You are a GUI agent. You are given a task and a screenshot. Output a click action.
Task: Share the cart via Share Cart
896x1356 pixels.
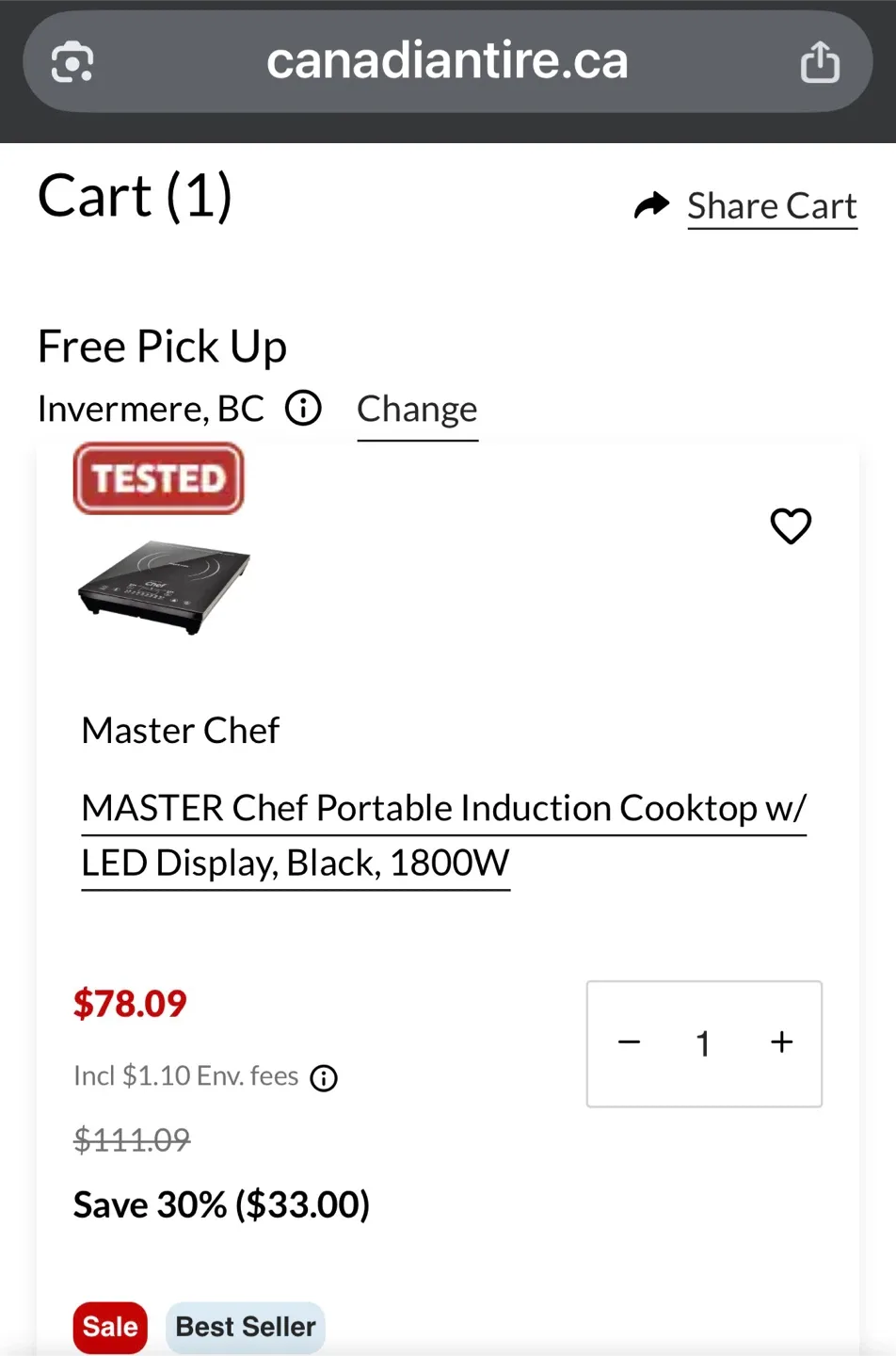click(x=771, y=205)
